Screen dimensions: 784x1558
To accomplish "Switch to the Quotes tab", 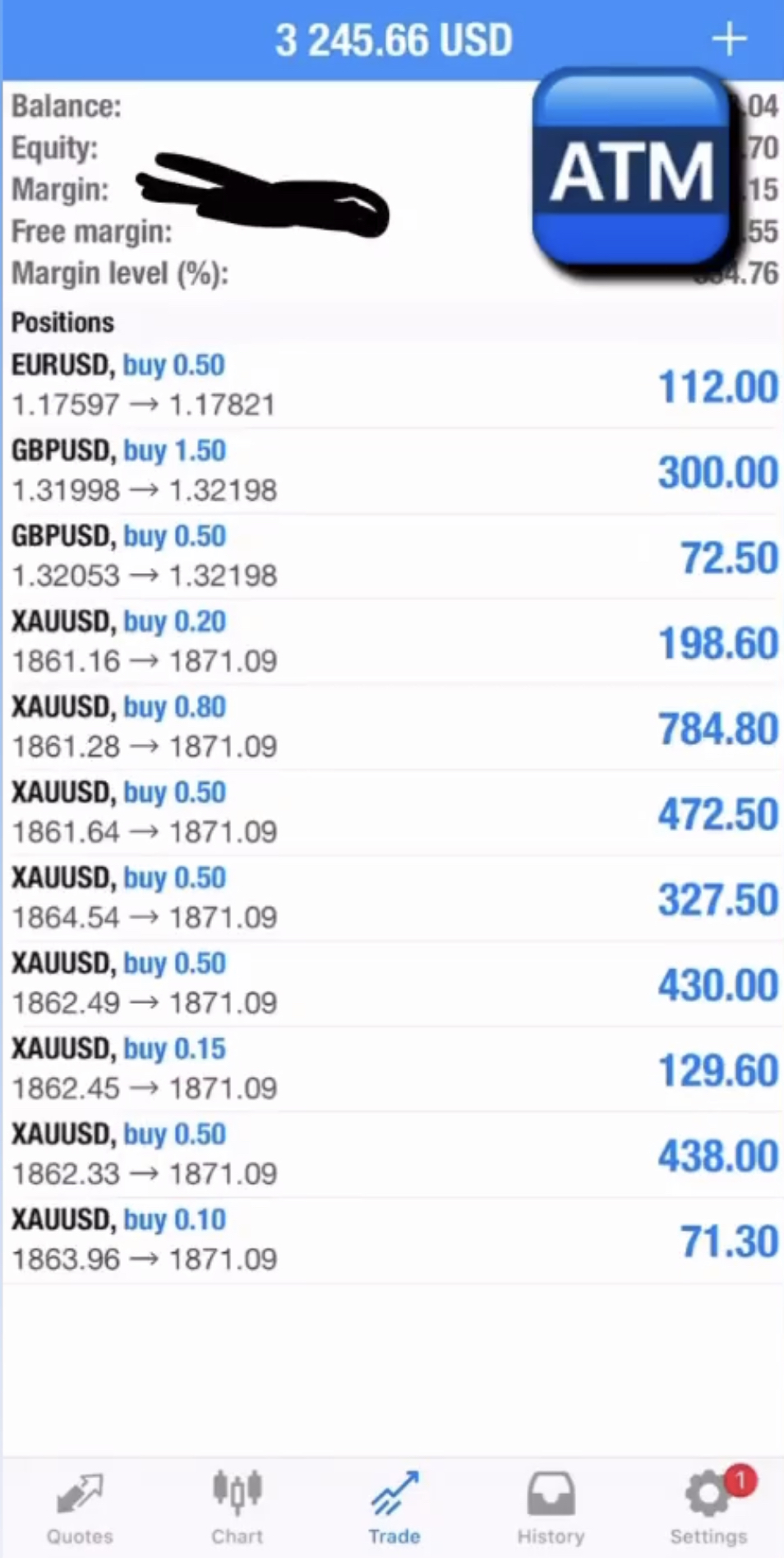I will [x=80, y=1509].
